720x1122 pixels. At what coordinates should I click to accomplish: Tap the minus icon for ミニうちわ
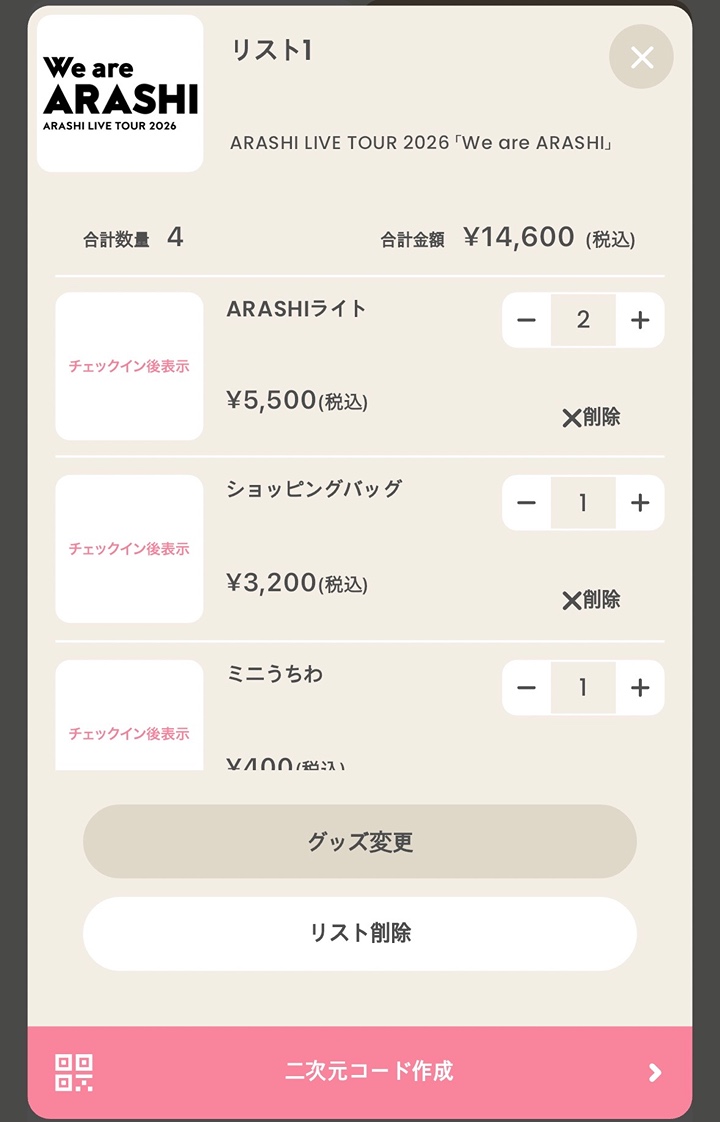click(x=526, y=687)
